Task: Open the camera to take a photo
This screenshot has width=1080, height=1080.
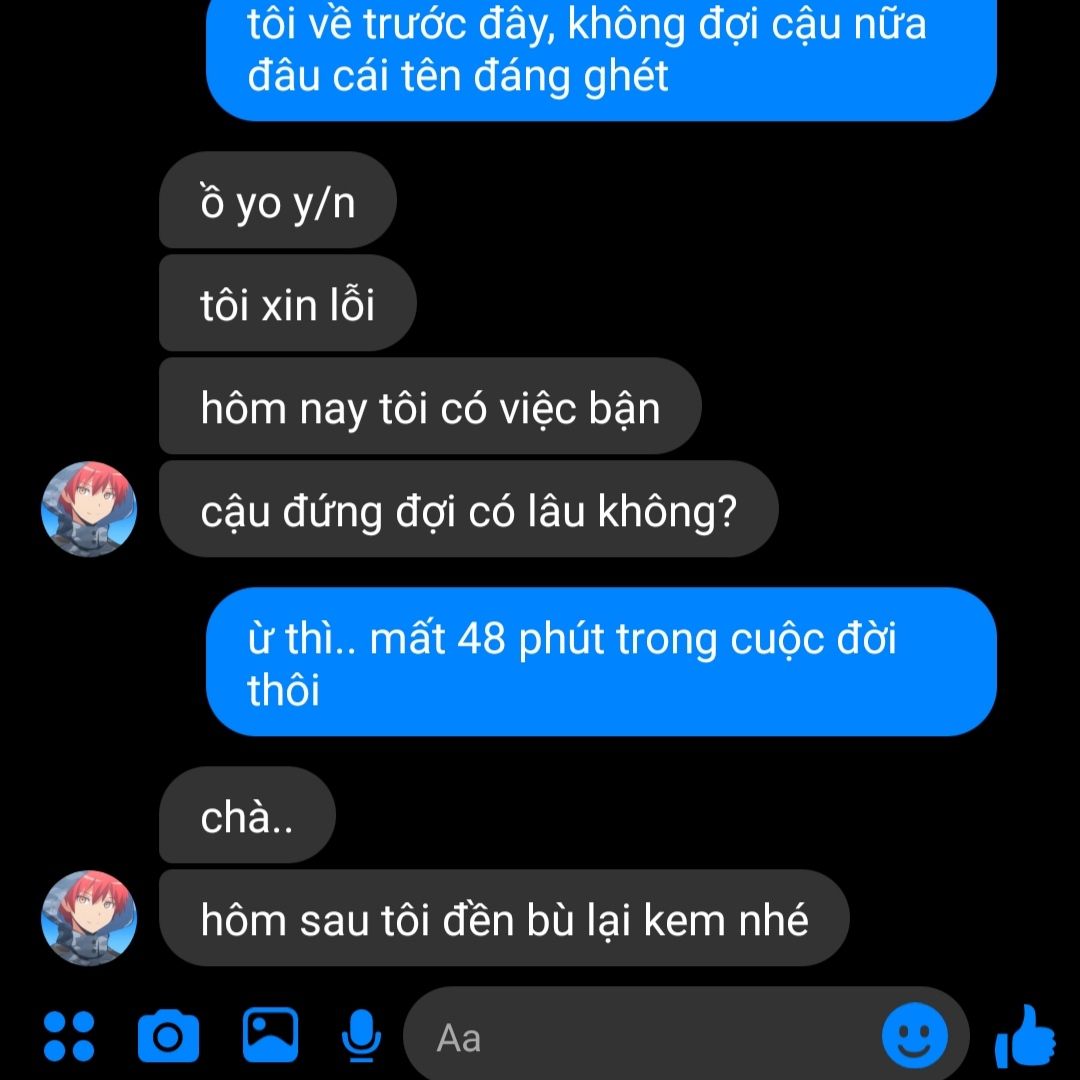Action: 168,1037
